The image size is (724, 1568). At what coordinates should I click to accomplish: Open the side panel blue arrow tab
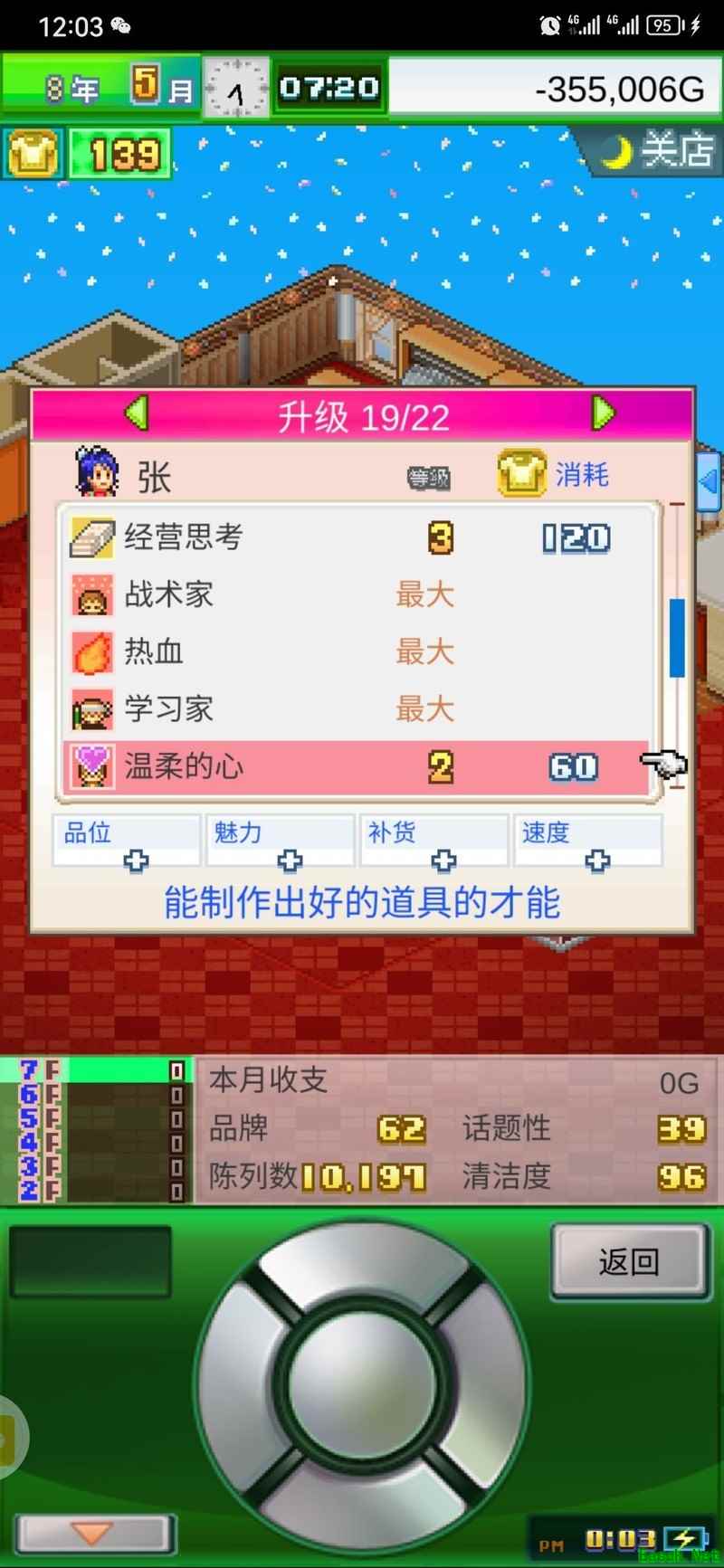[x=709, y=480]
